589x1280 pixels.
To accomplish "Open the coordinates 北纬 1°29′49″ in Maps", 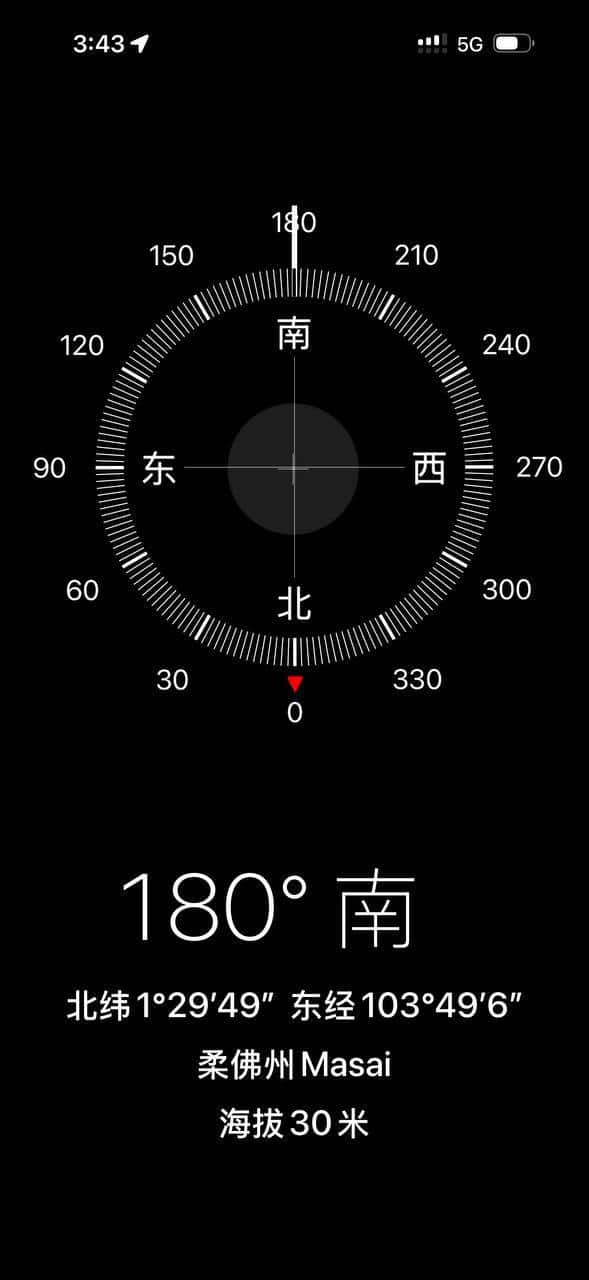I will pyautogui.click(x=171, y=1006).
